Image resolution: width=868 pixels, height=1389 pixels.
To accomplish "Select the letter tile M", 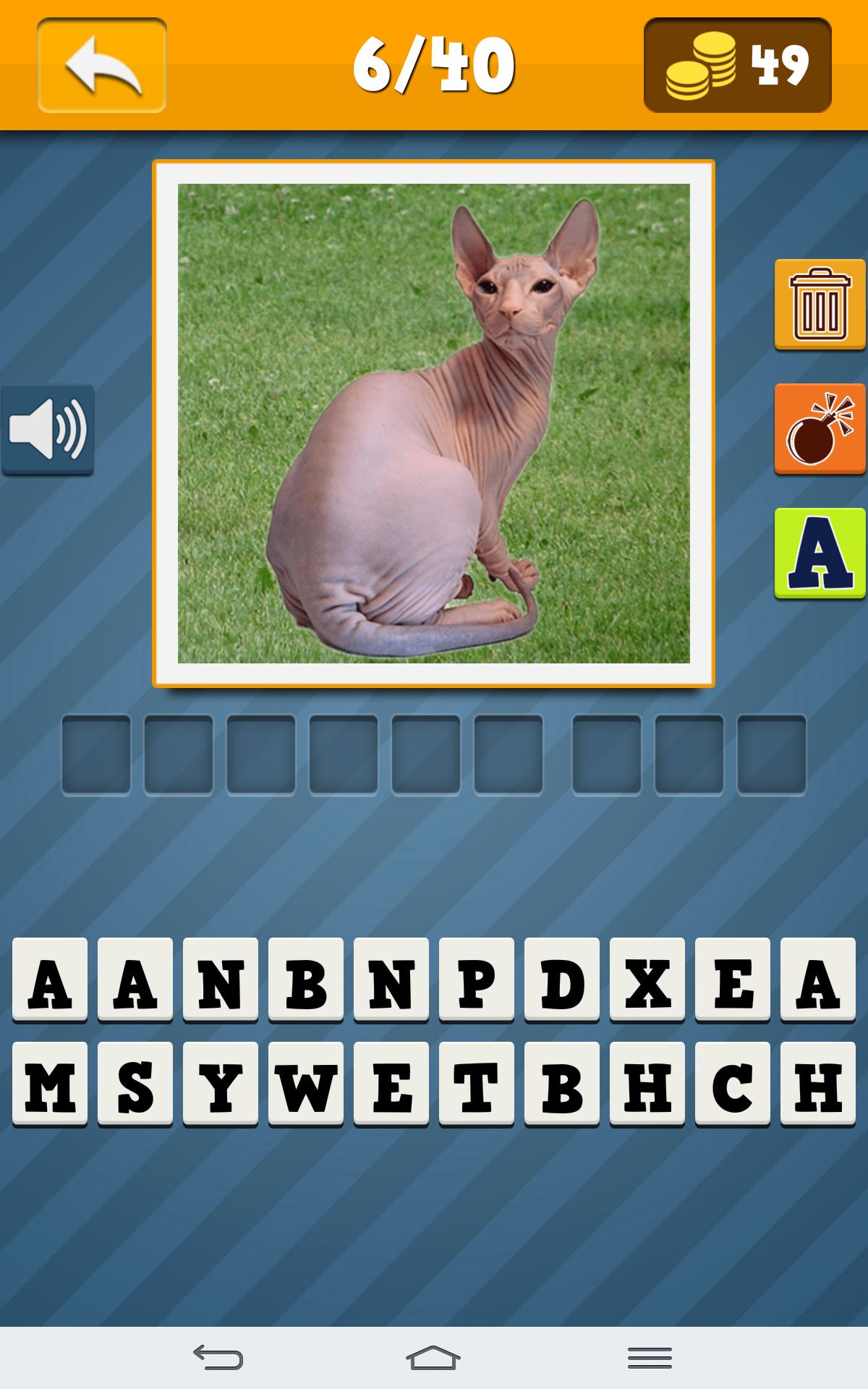I will pyautogui.click(x=50, y=1084).
